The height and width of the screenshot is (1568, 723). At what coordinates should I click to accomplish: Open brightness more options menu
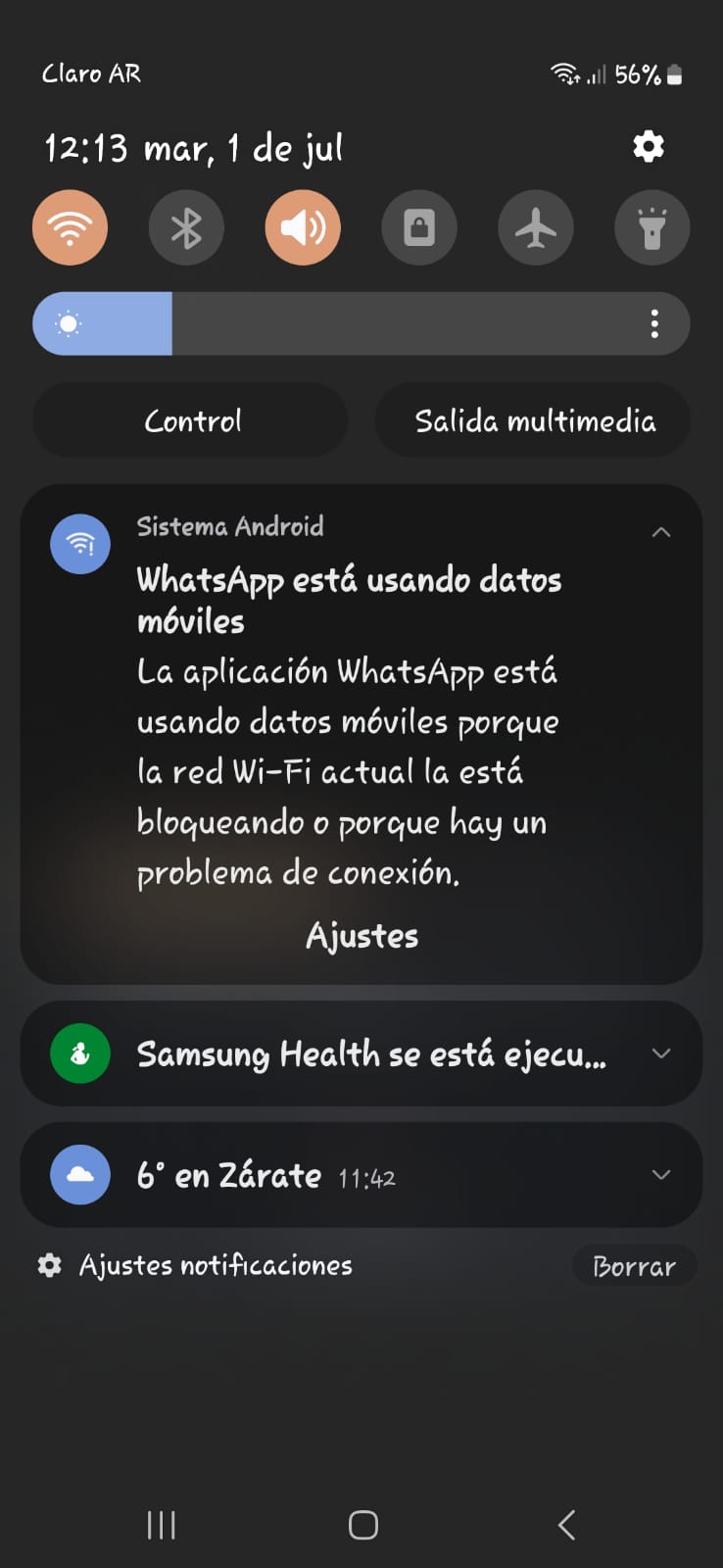654,323
